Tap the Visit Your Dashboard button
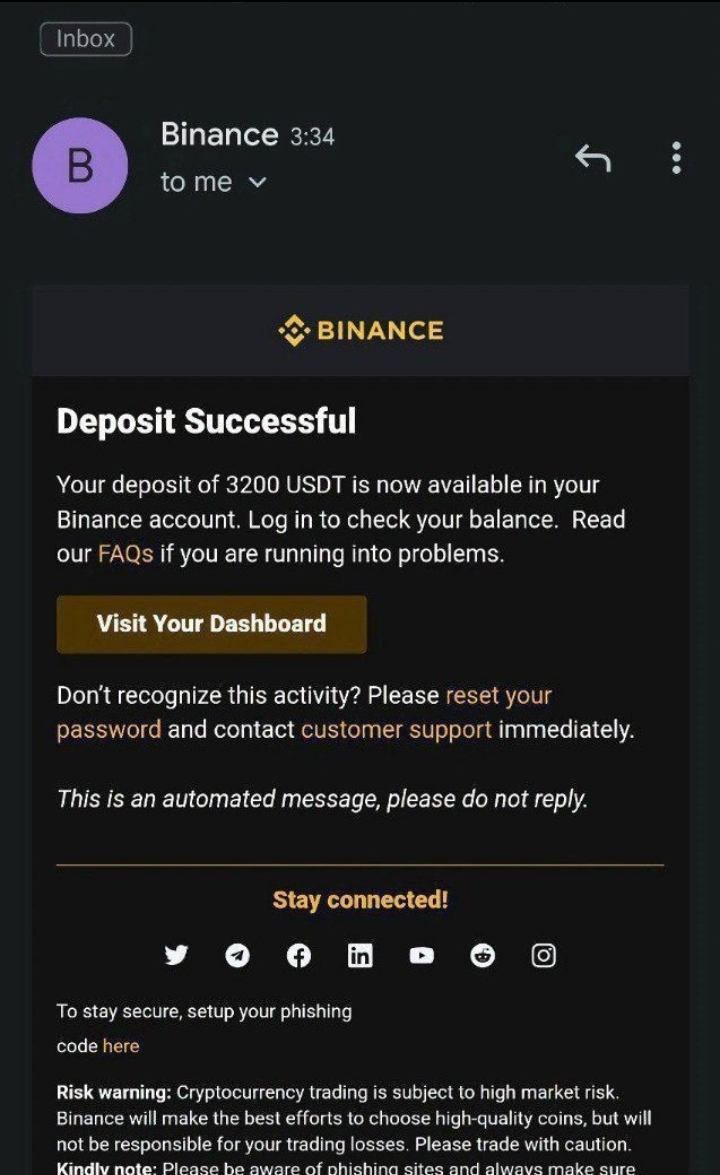Screen dimensions: 720x1175 click(x=211, y=624)
